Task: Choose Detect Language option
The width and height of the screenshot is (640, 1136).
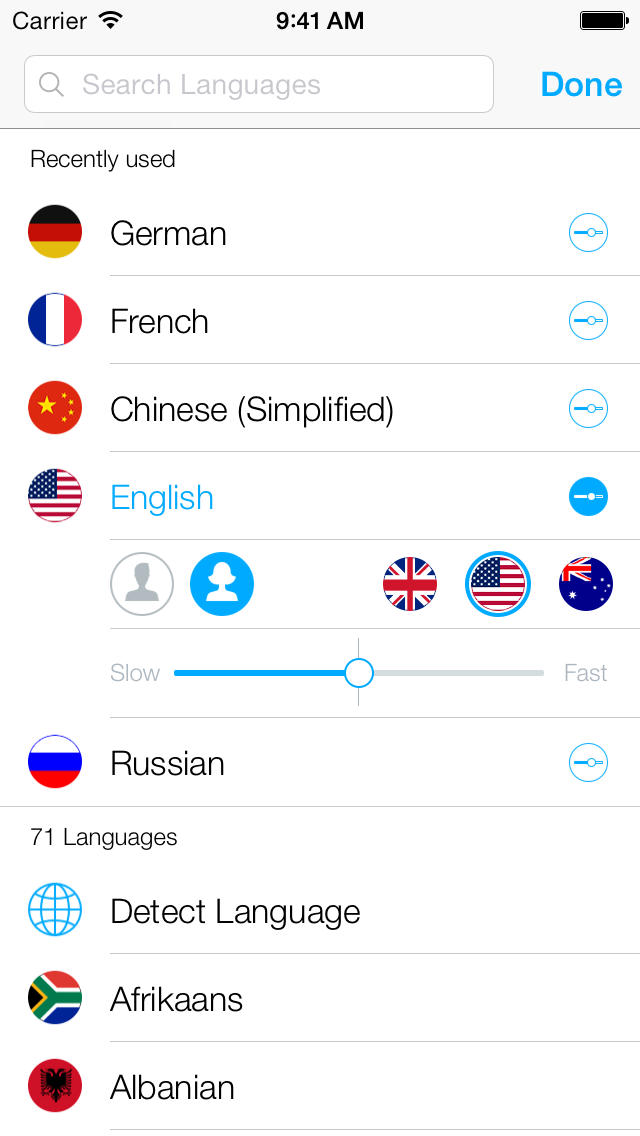Action: 235,911
